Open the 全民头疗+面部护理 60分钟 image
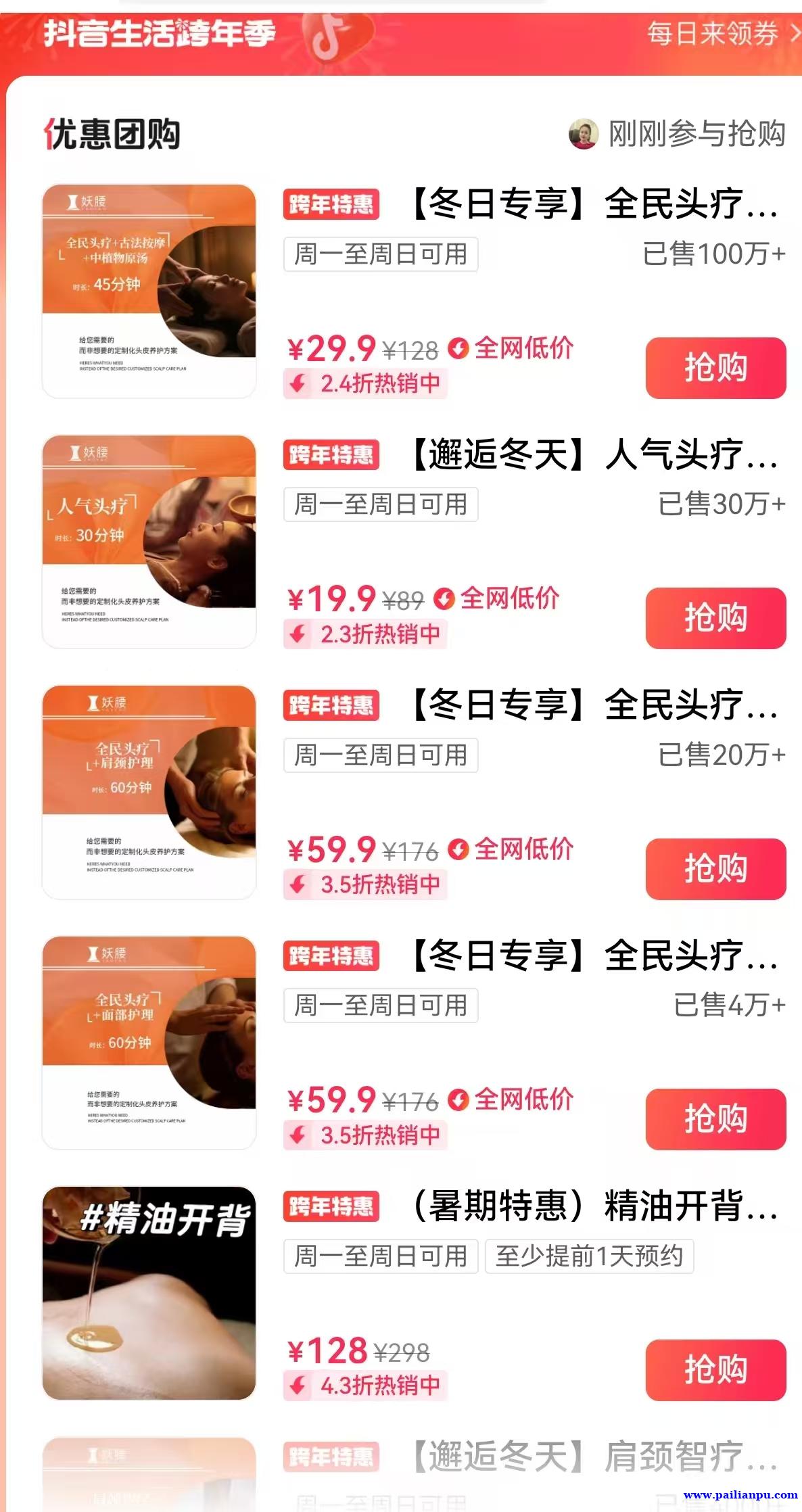 pos(149,1042)
